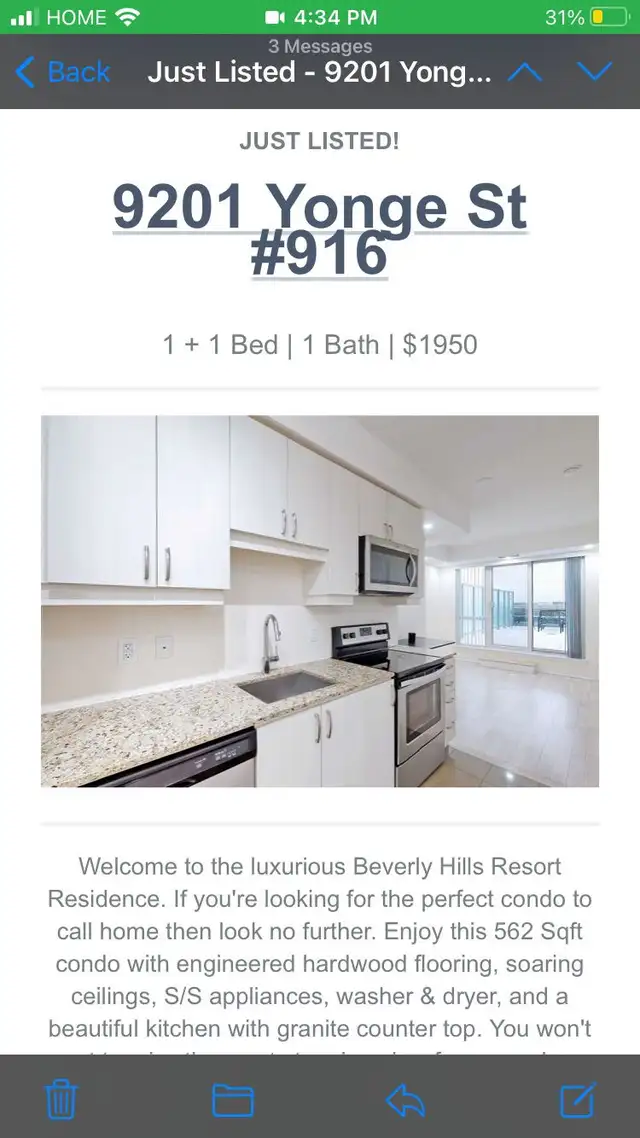Go back to the mailbox
Viewport: 640px width, 1138px height.
62,72
